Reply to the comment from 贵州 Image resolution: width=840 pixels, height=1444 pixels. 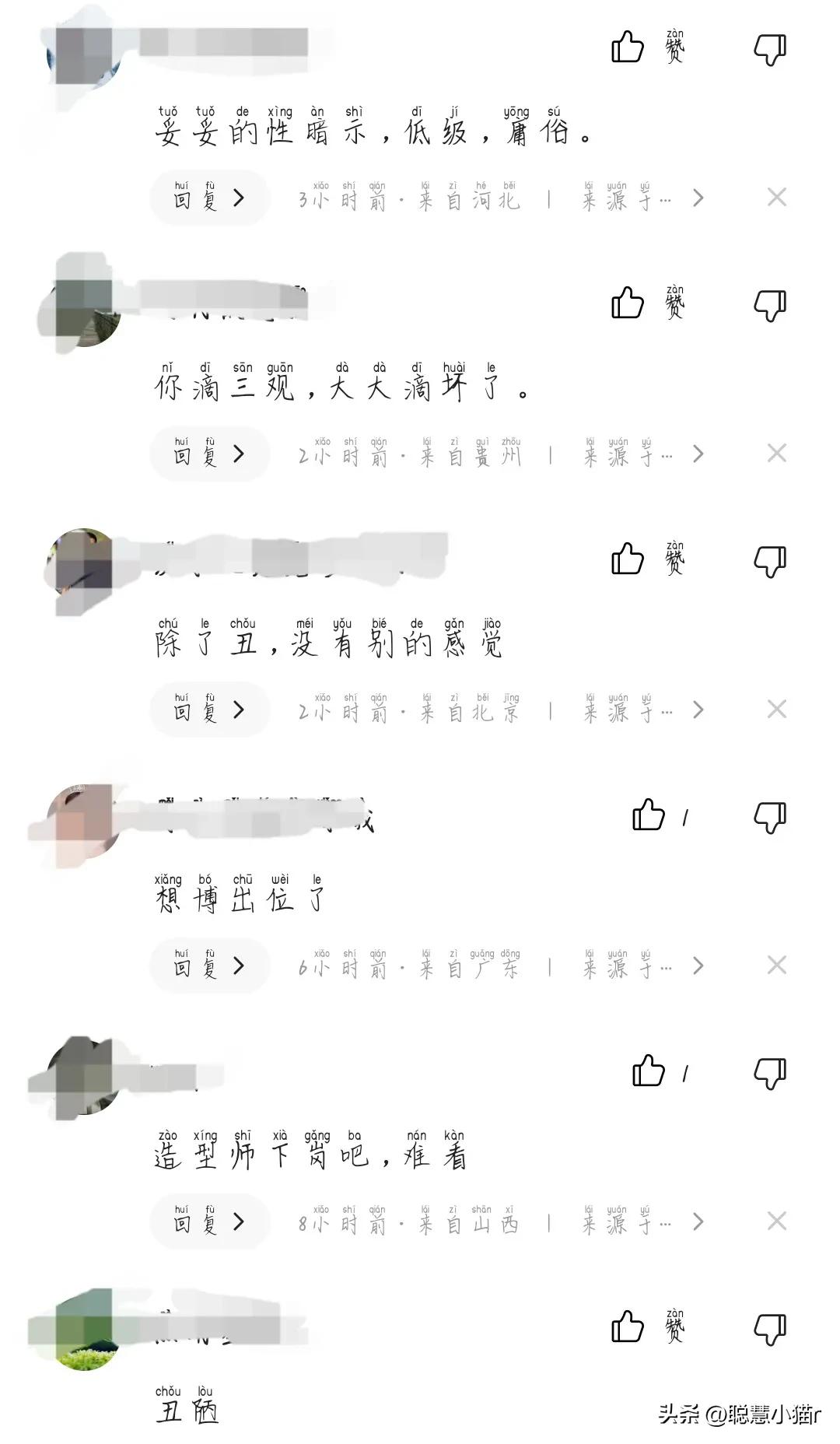click(208, 454)
